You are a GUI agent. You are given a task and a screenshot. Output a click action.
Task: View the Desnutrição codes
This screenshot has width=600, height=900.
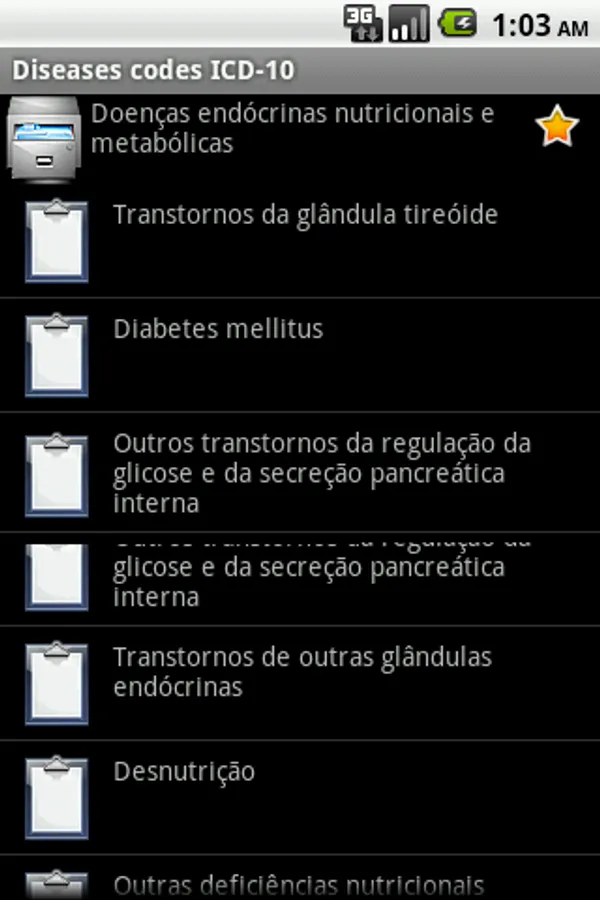(x=184, y=772)
